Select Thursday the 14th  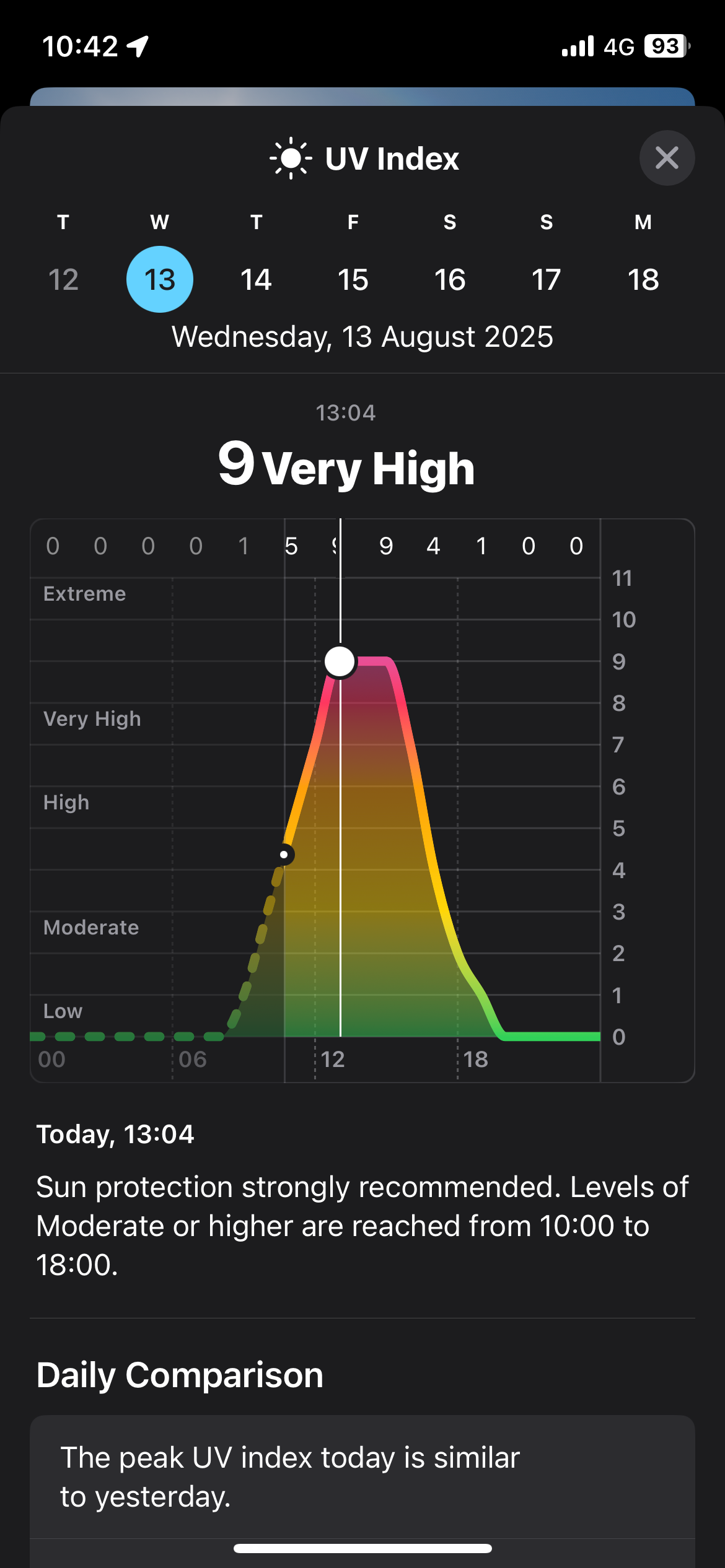tap(256, 279)
